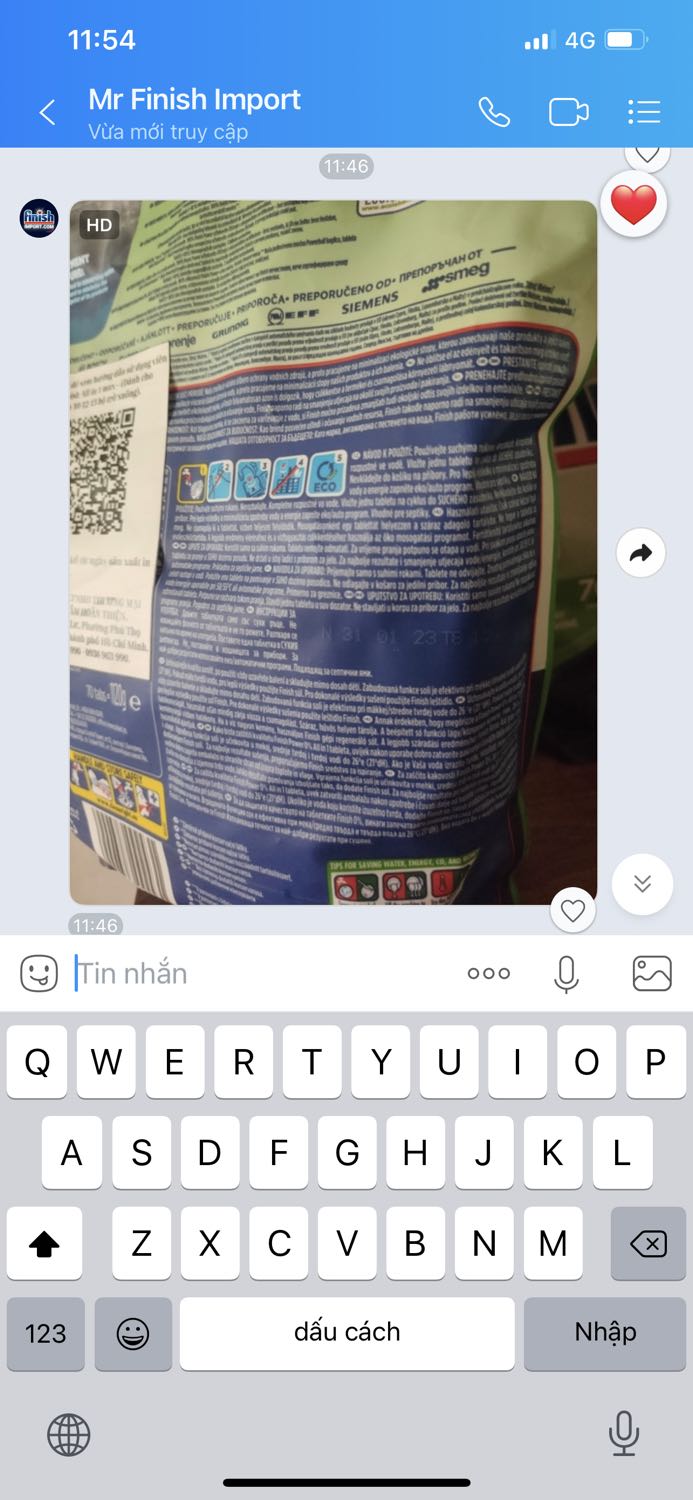This screenshot has height=1500, width=693.
Task: Record a voice message
Action: (567, 973)
